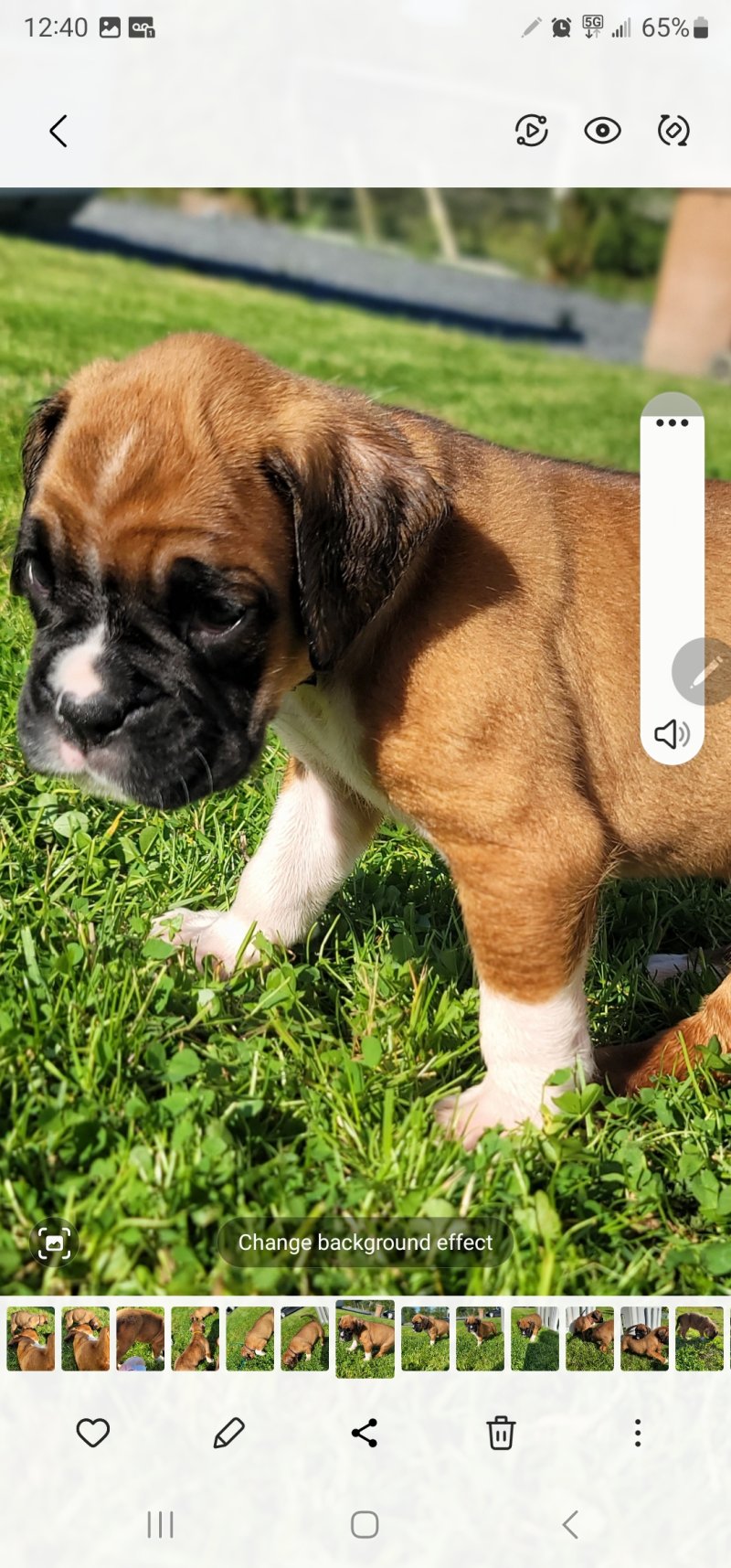This screenshot has width=731, height=1568.
Task: Mute sound via the speaker icon
Action: tap(672, 734)
